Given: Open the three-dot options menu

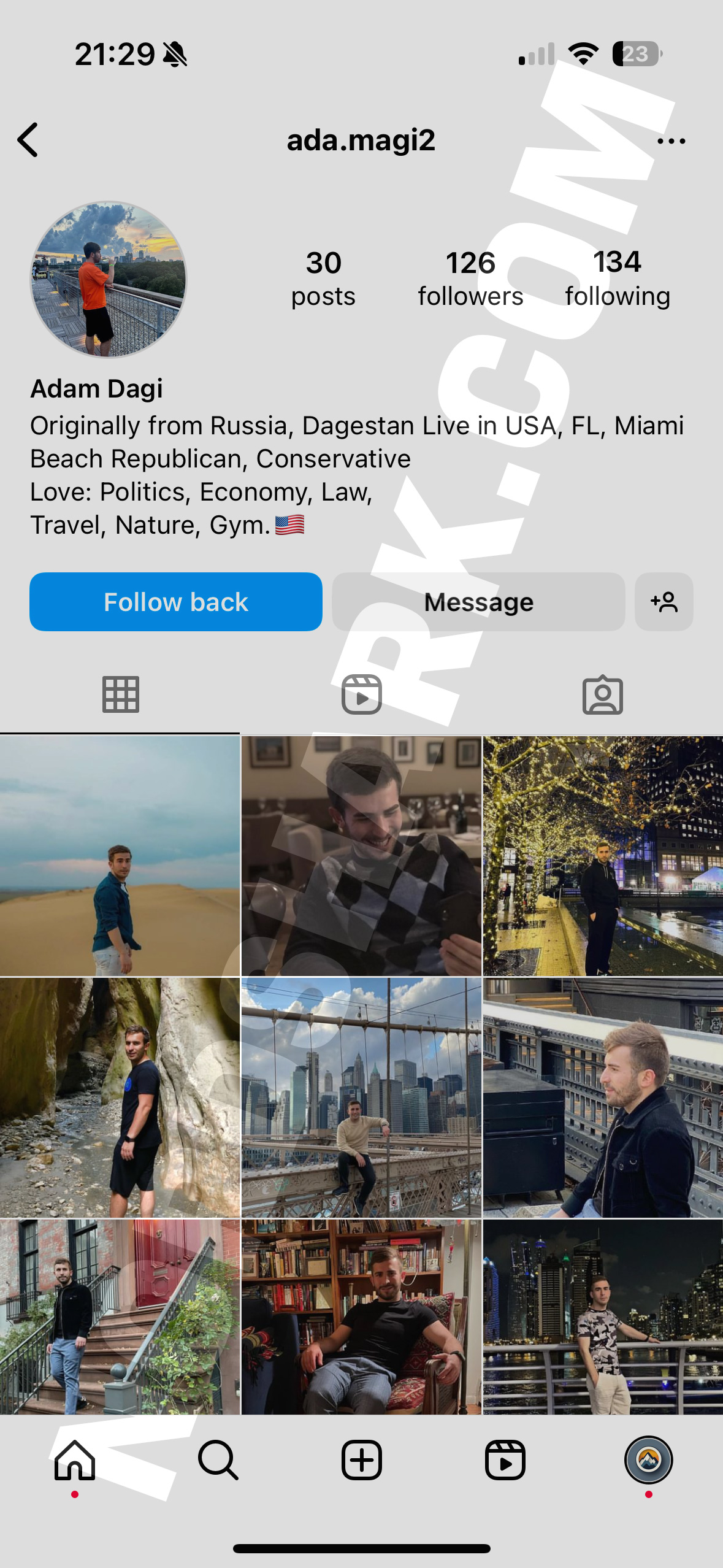Looking at the screenshot, I should point(671,141).
